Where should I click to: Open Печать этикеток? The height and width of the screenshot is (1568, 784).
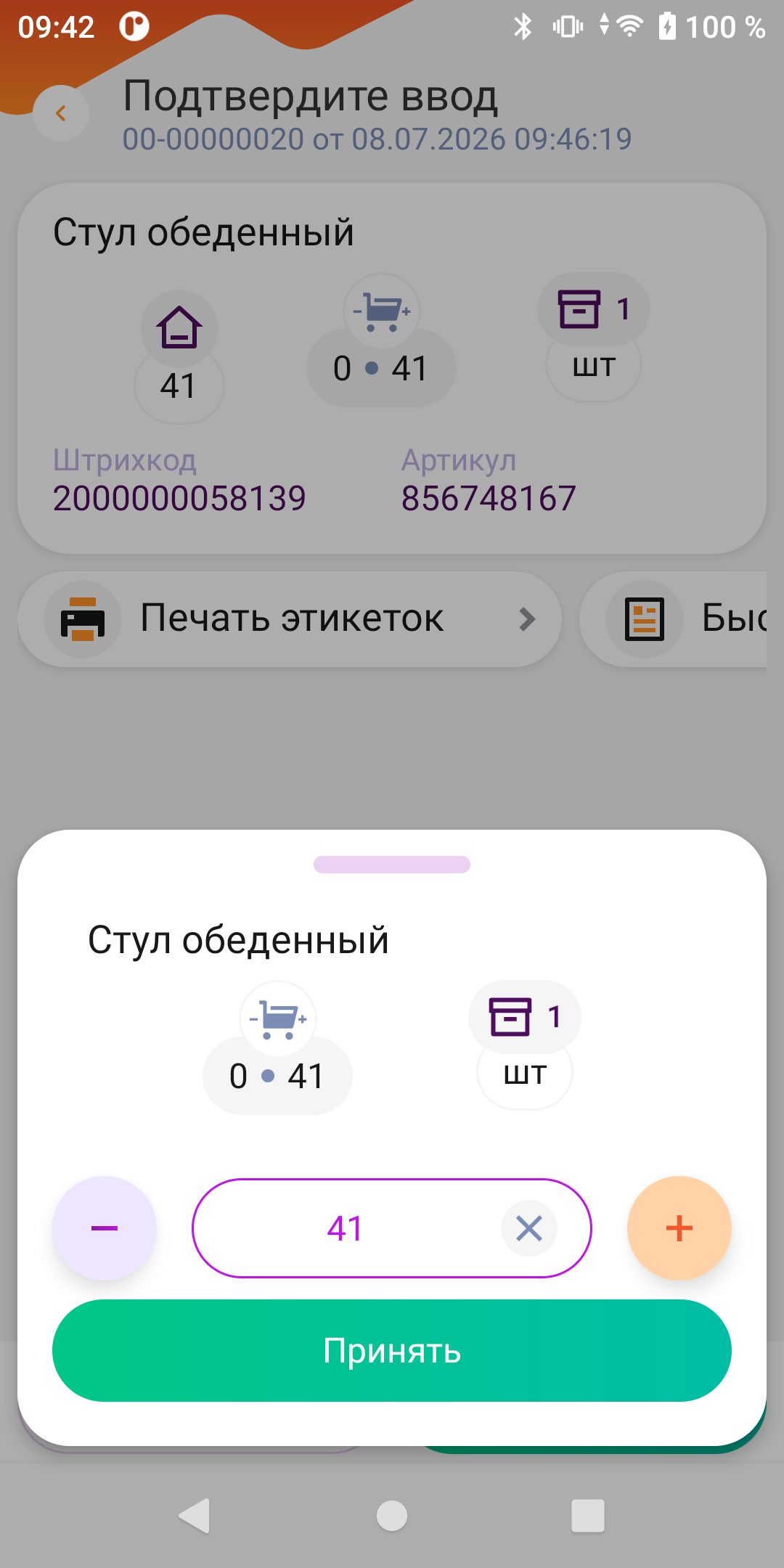290,619
